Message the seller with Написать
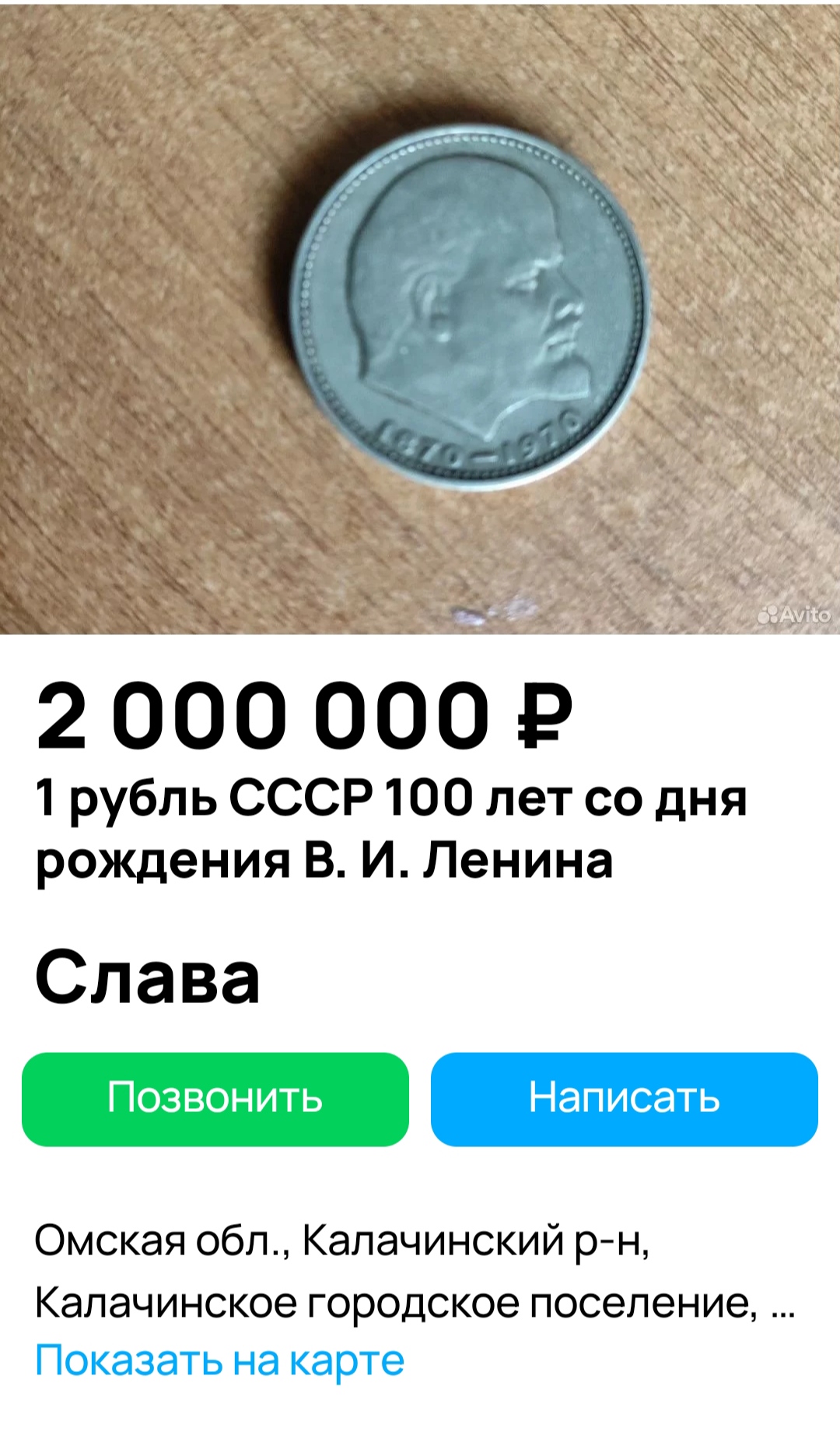 click(x=625, y=1099)
